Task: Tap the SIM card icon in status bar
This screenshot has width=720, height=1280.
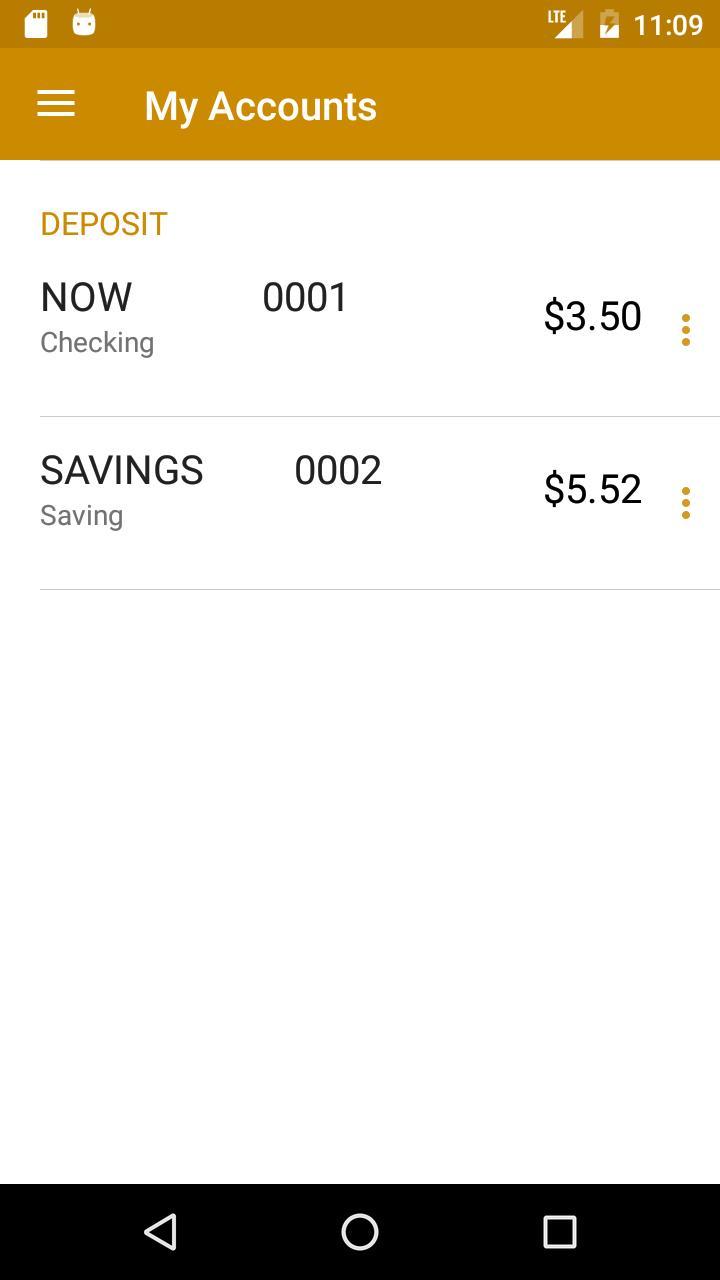Action: pyautogui.click(x=37, y=22)
